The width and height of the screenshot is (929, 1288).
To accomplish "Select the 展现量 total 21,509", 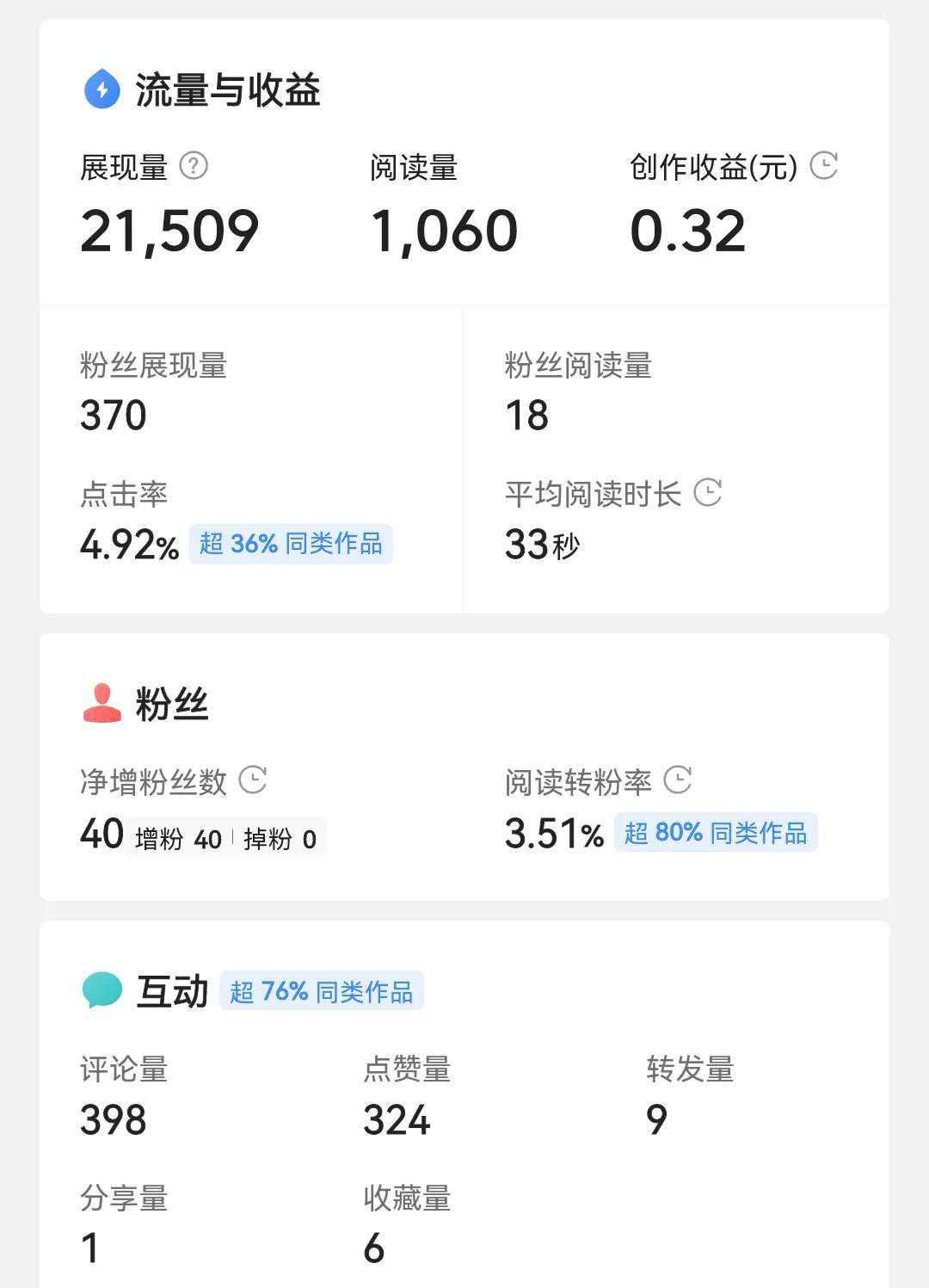I will [x=169, y=228].
